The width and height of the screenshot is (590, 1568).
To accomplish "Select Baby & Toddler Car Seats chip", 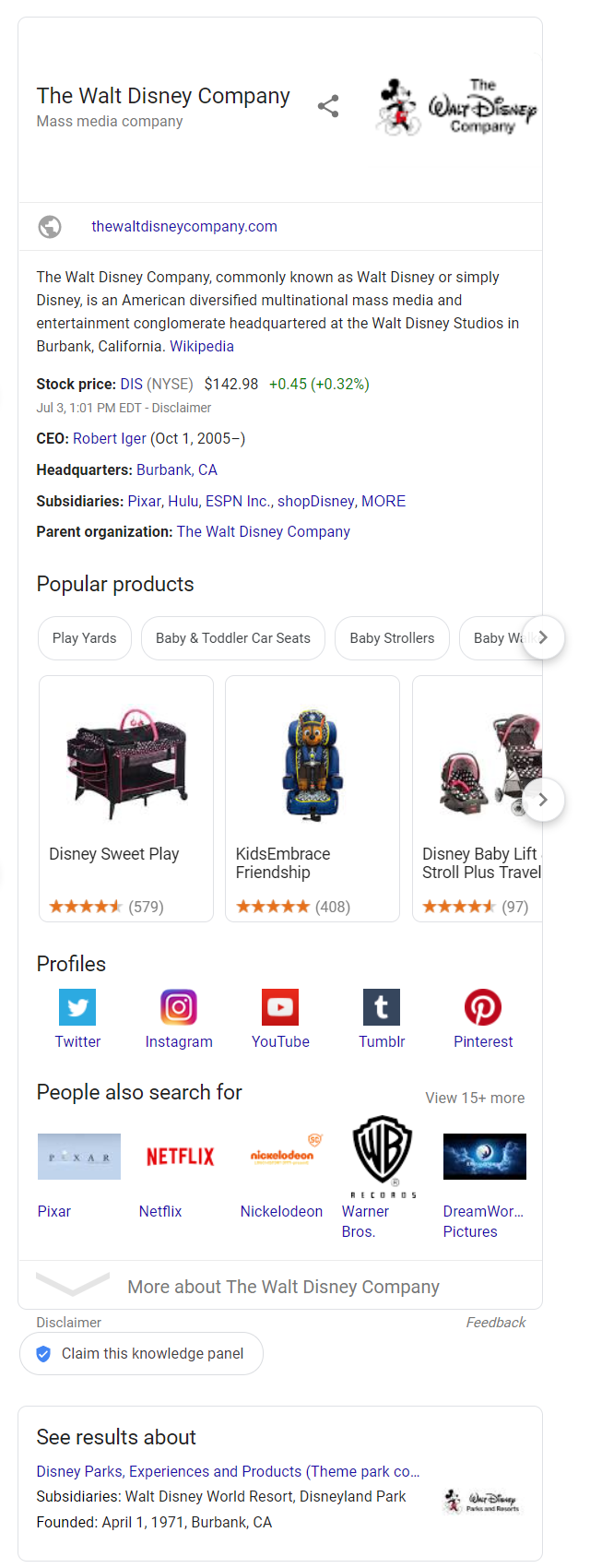I will (x=232, y=638).
